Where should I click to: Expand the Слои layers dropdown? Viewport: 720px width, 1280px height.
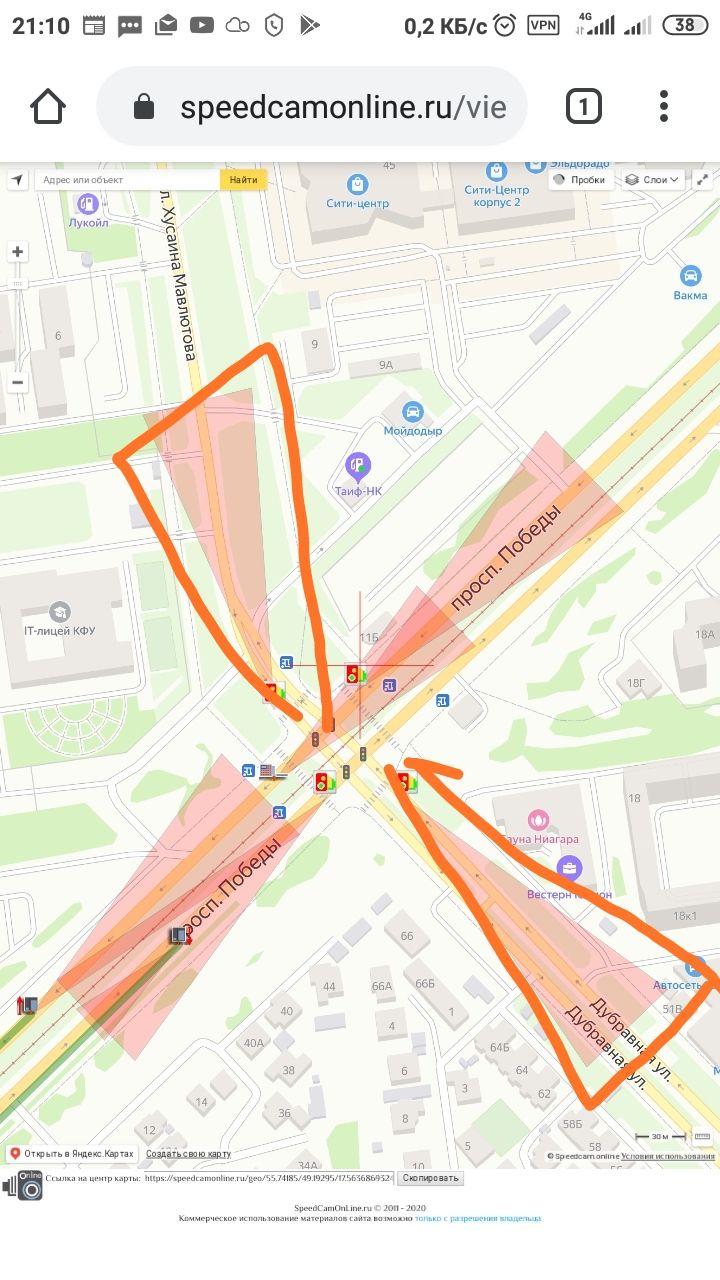pyautogui.click(x=652, y=180)
